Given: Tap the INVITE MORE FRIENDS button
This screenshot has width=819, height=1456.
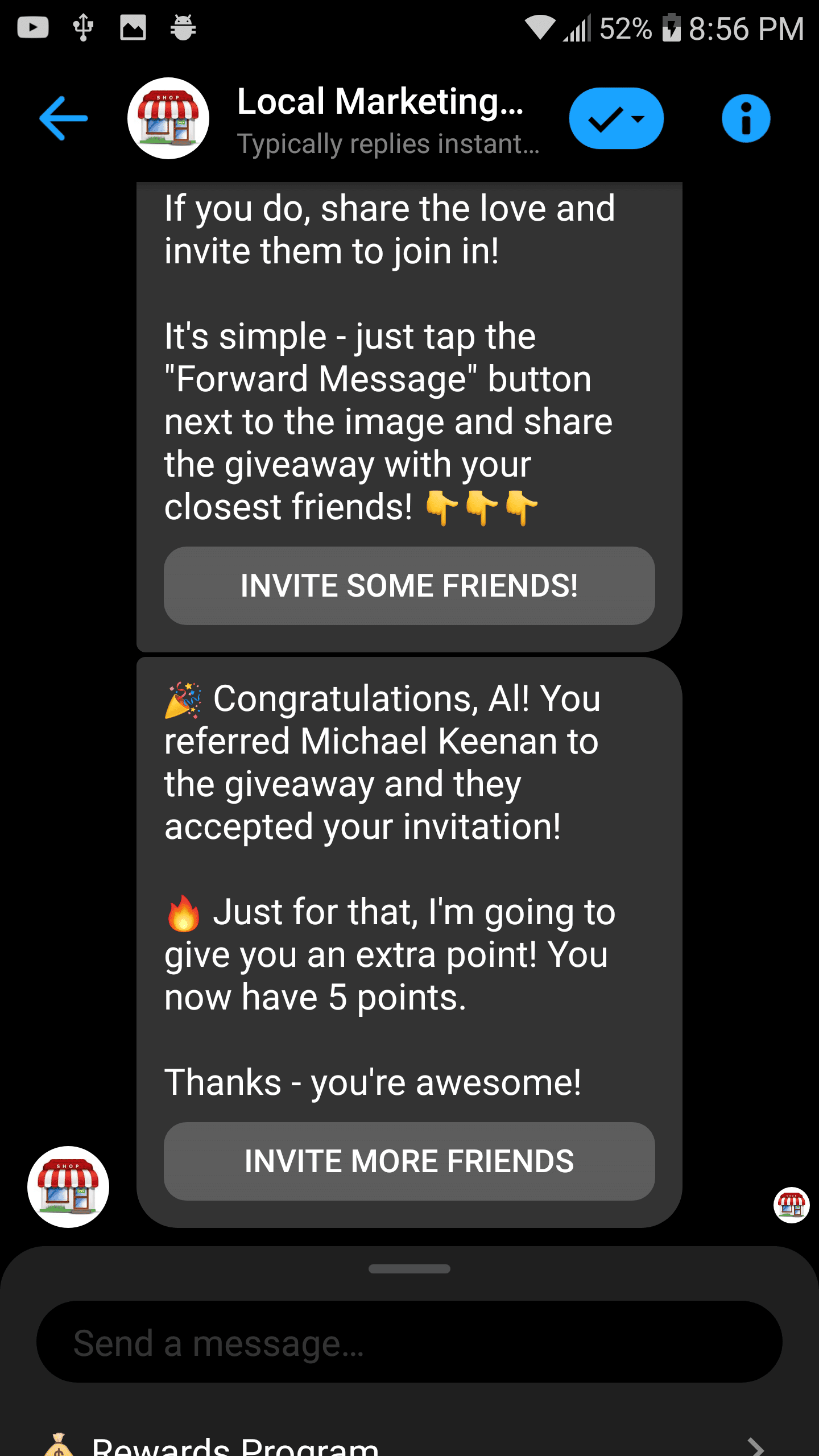Looking at the screenshot, I should click(409, 1161).
